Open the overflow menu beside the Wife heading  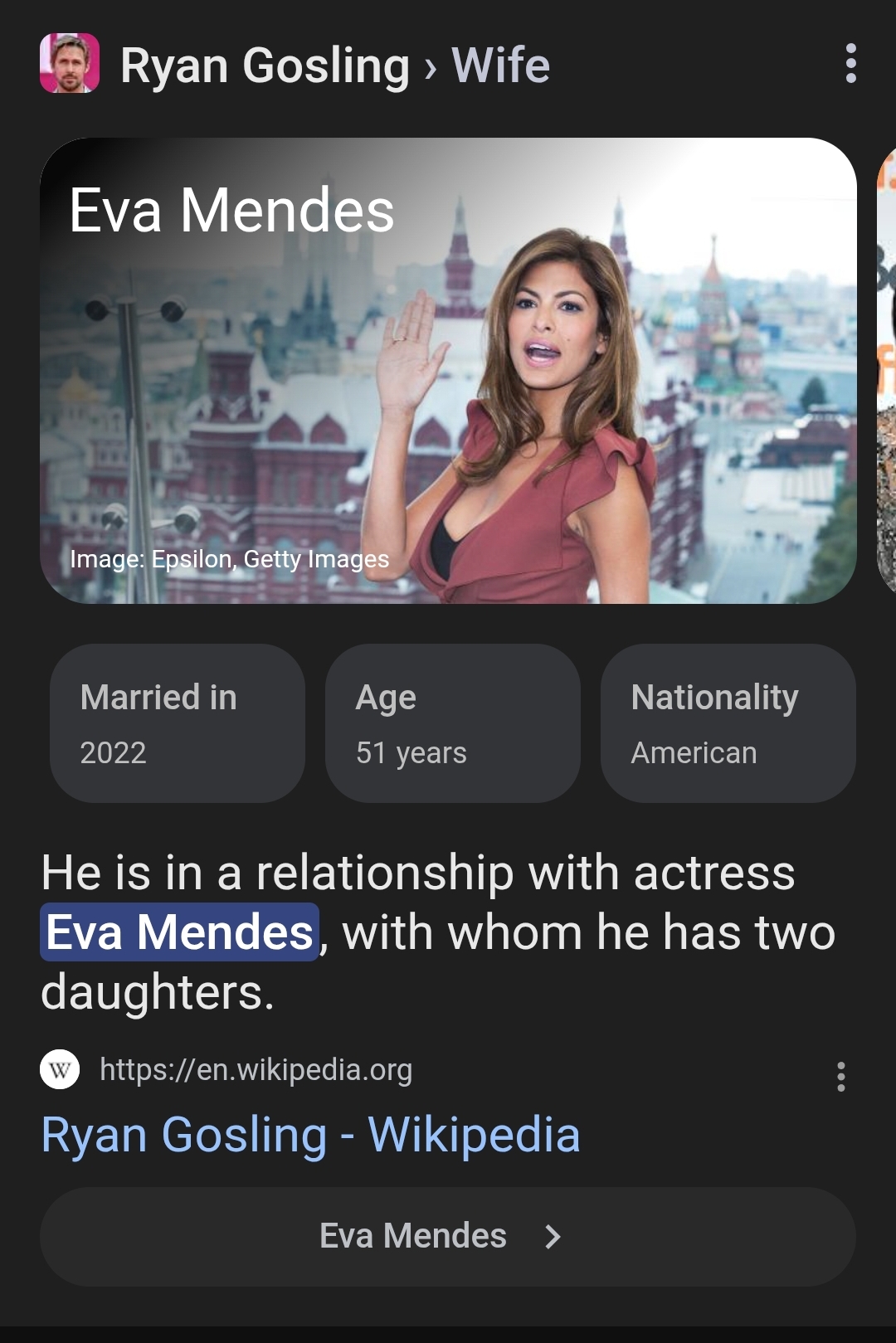850,64
